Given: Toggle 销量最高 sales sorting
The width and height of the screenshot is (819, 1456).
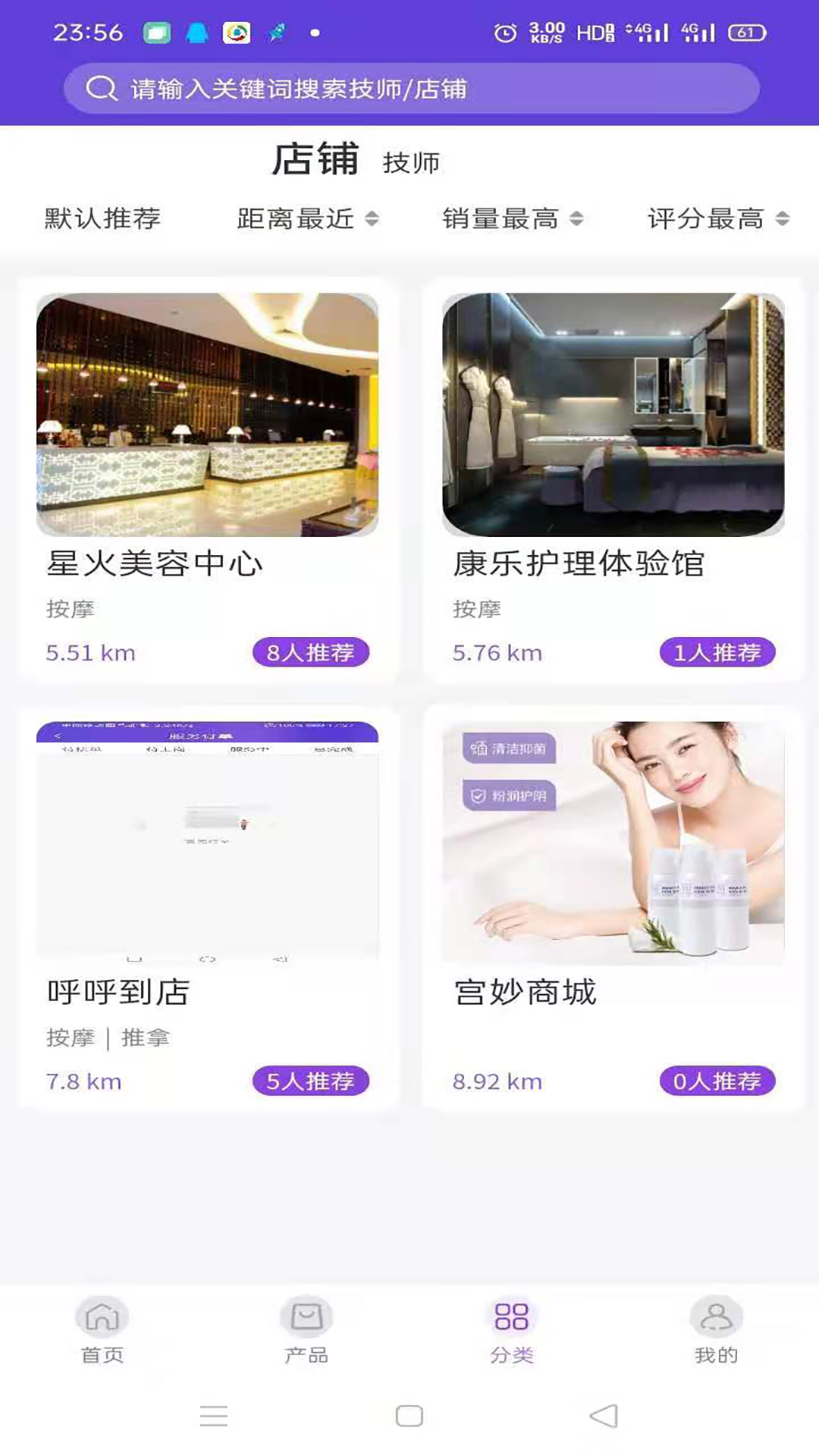Looking at the screenshot, I should (x=501, y=219).
